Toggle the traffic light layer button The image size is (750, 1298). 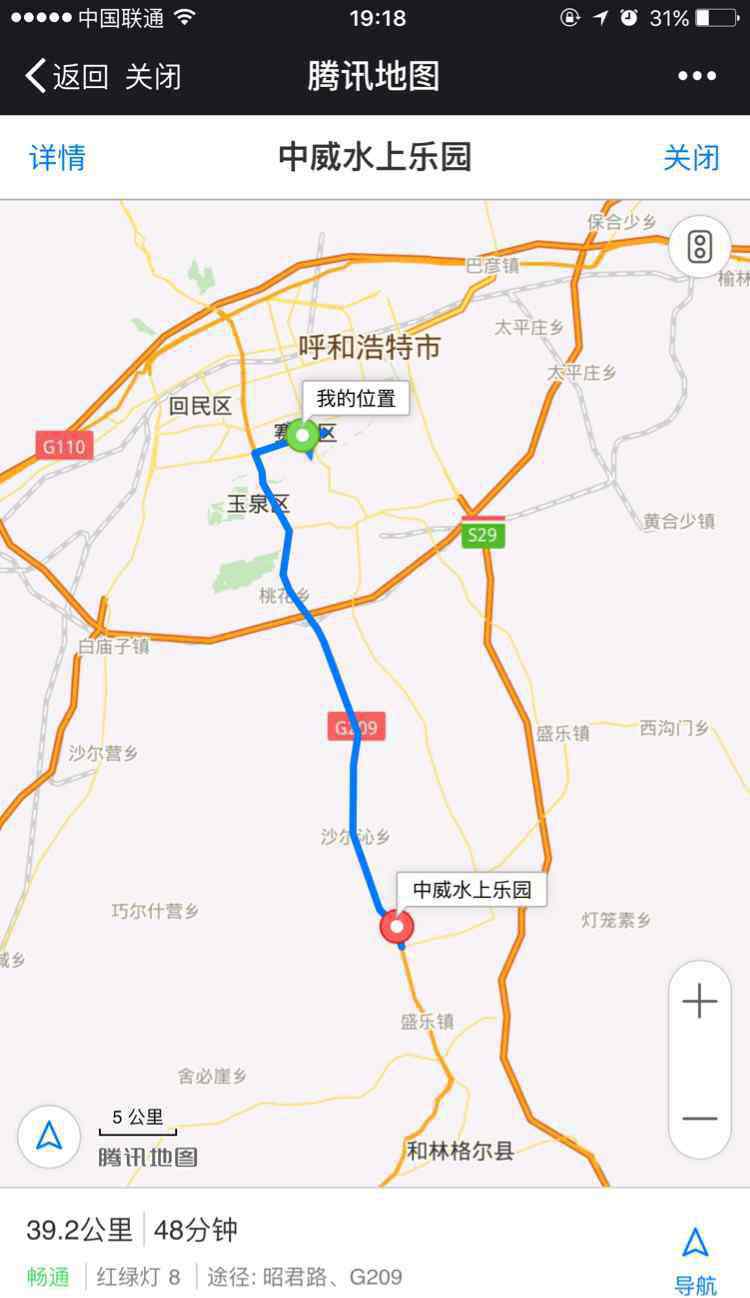700,246
